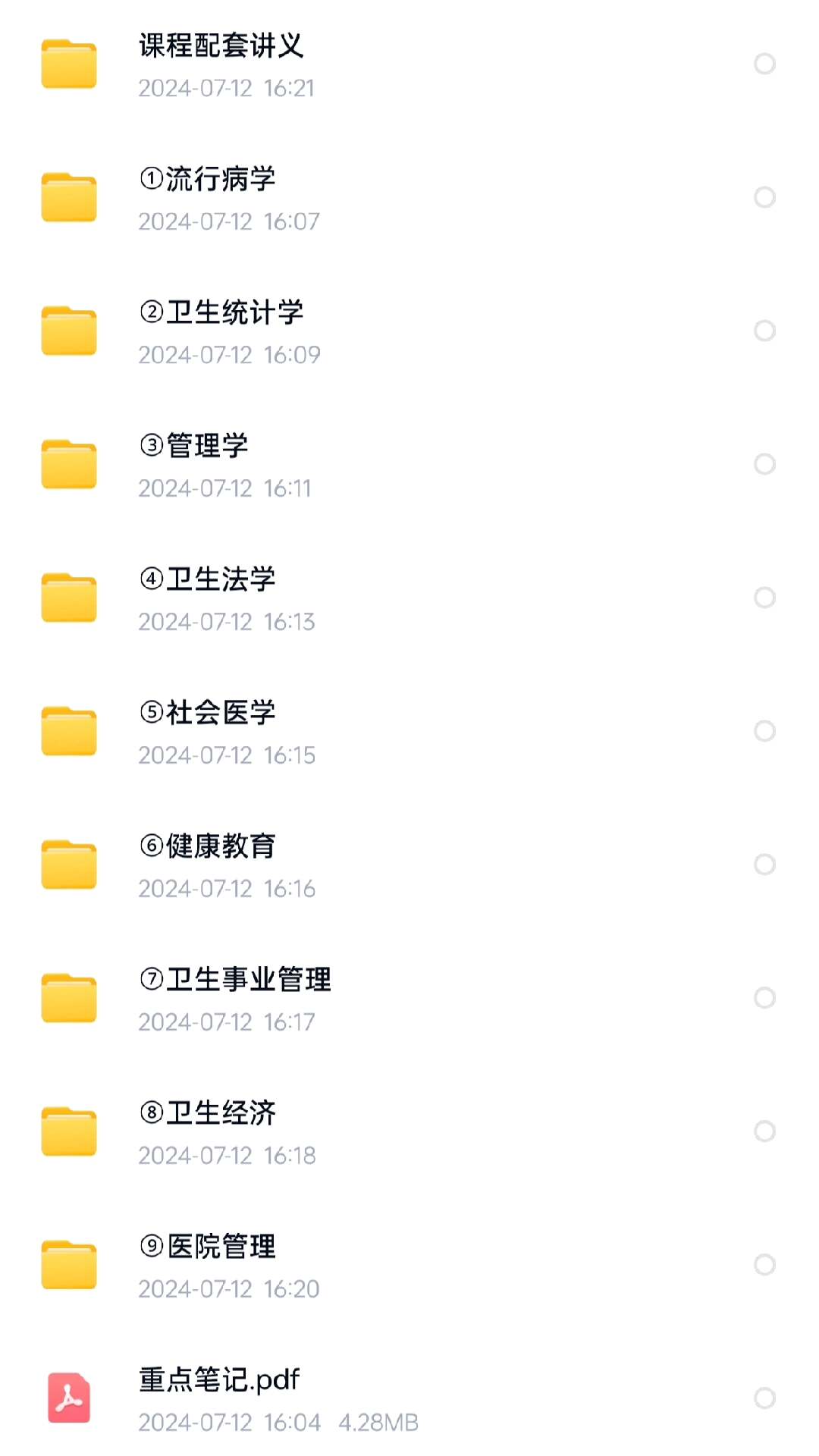The height and width of the screenshot is (1456, 819).
Task: Mark ②卫生统计学 folder as selected
Action: coord(764,331)
